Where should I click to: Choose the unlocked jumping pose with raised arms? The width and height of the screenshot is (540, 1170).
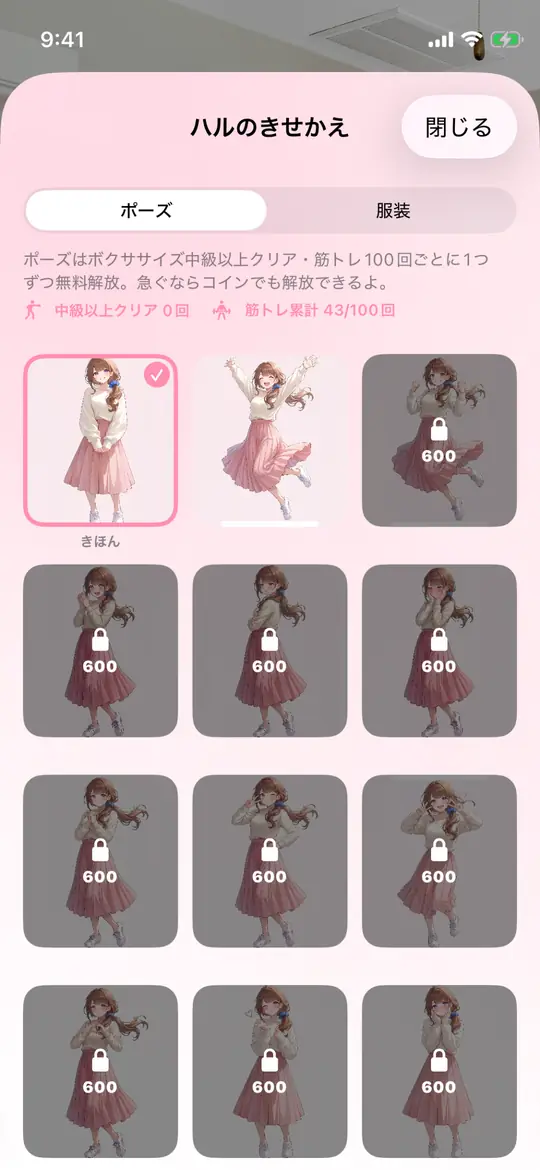[269, 440]
